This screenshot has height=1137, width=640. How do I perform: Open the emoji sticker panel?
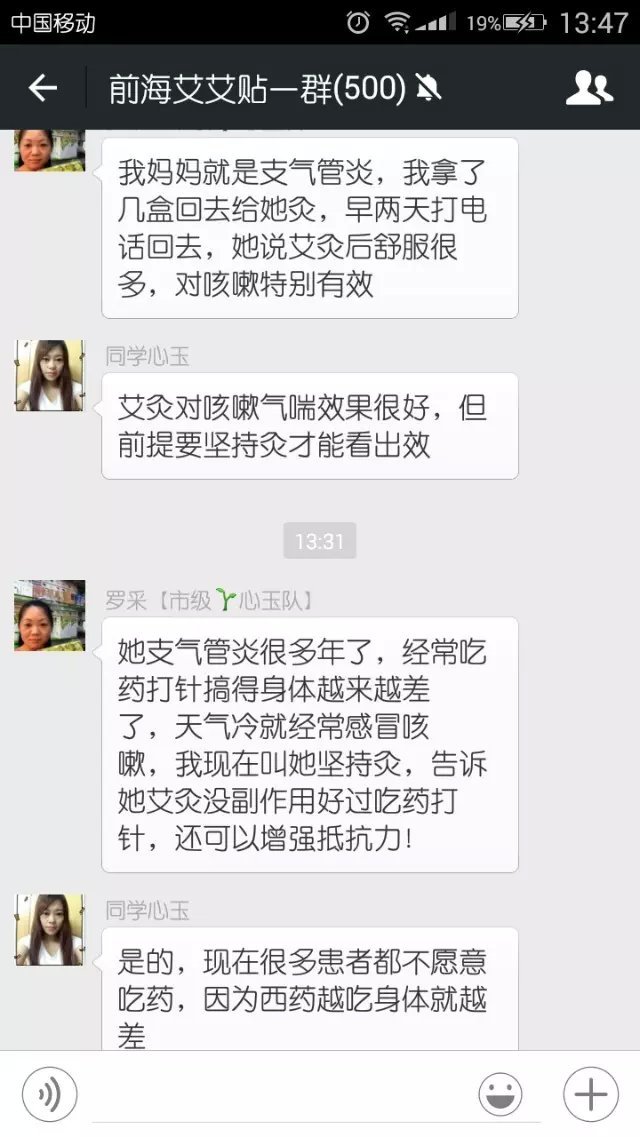pyautogui.click(x=500, y=1095)
